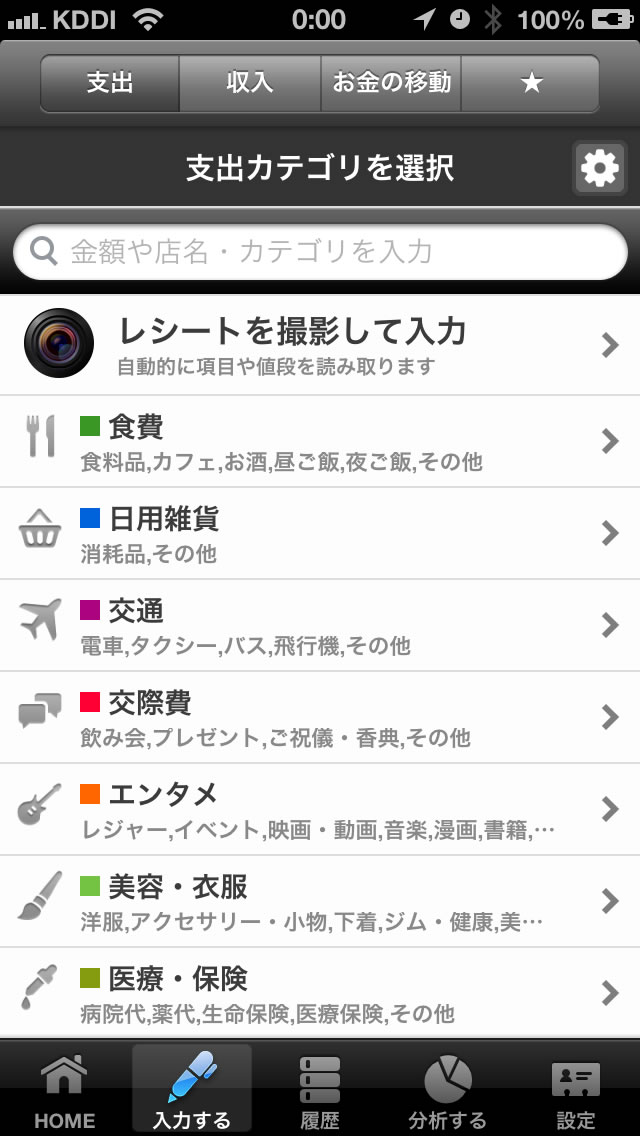
Task: Open the エンタメ category
Action: click(320, 809)
